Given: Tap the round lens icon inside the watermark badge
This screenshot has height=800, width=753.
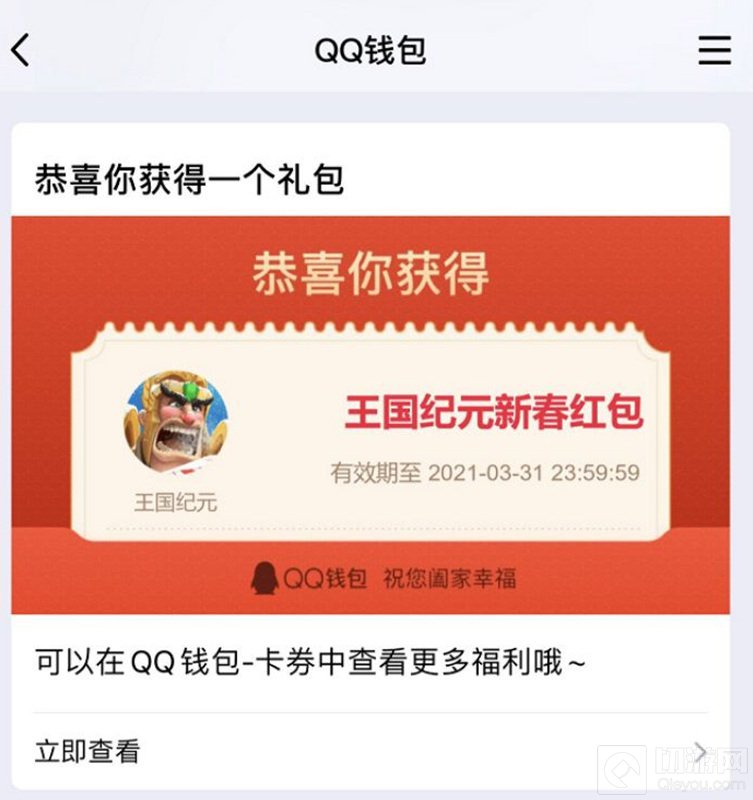Looking at the screenshot, I should point(620,769).
